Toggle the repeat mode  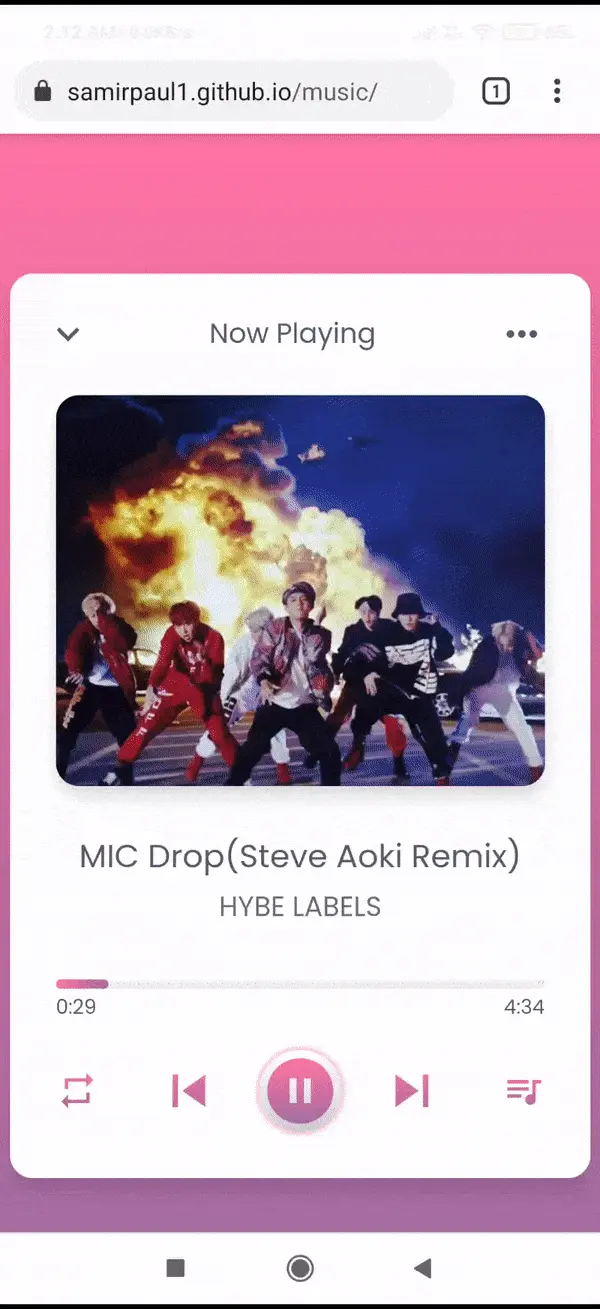point(77,1090)
